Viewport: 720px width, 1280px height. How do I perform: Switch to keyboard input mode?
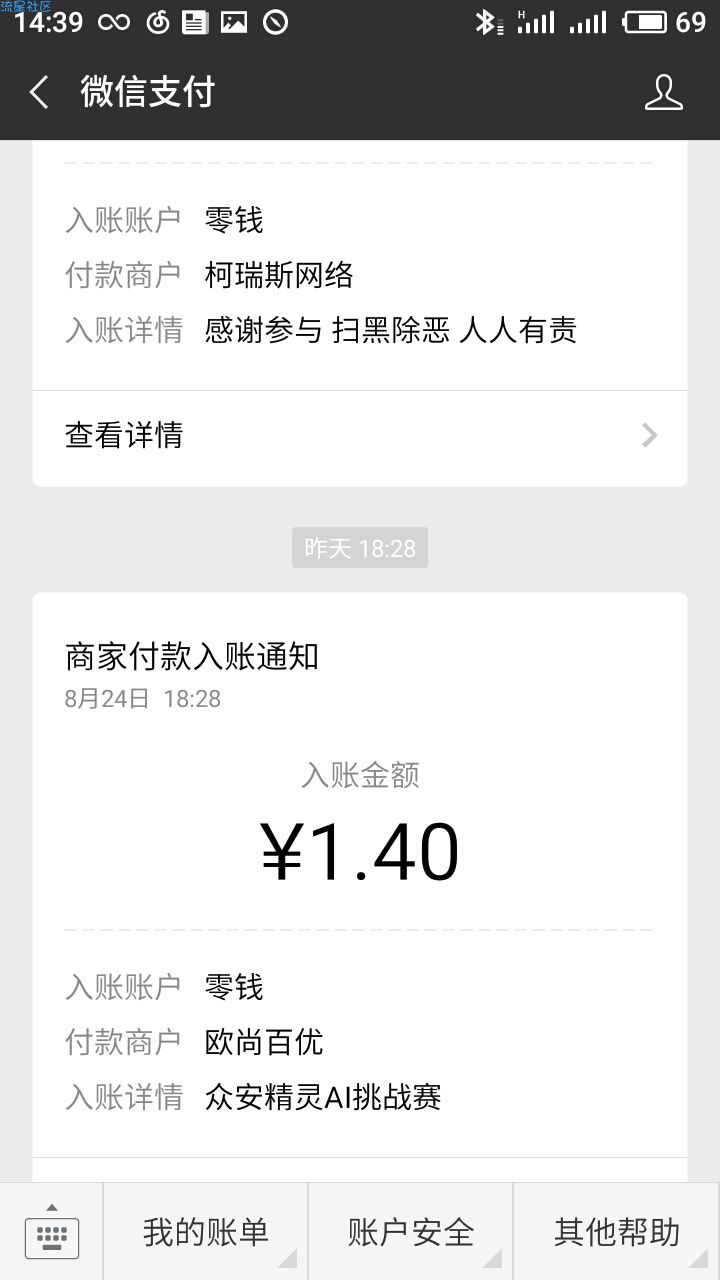point(51,1232)
